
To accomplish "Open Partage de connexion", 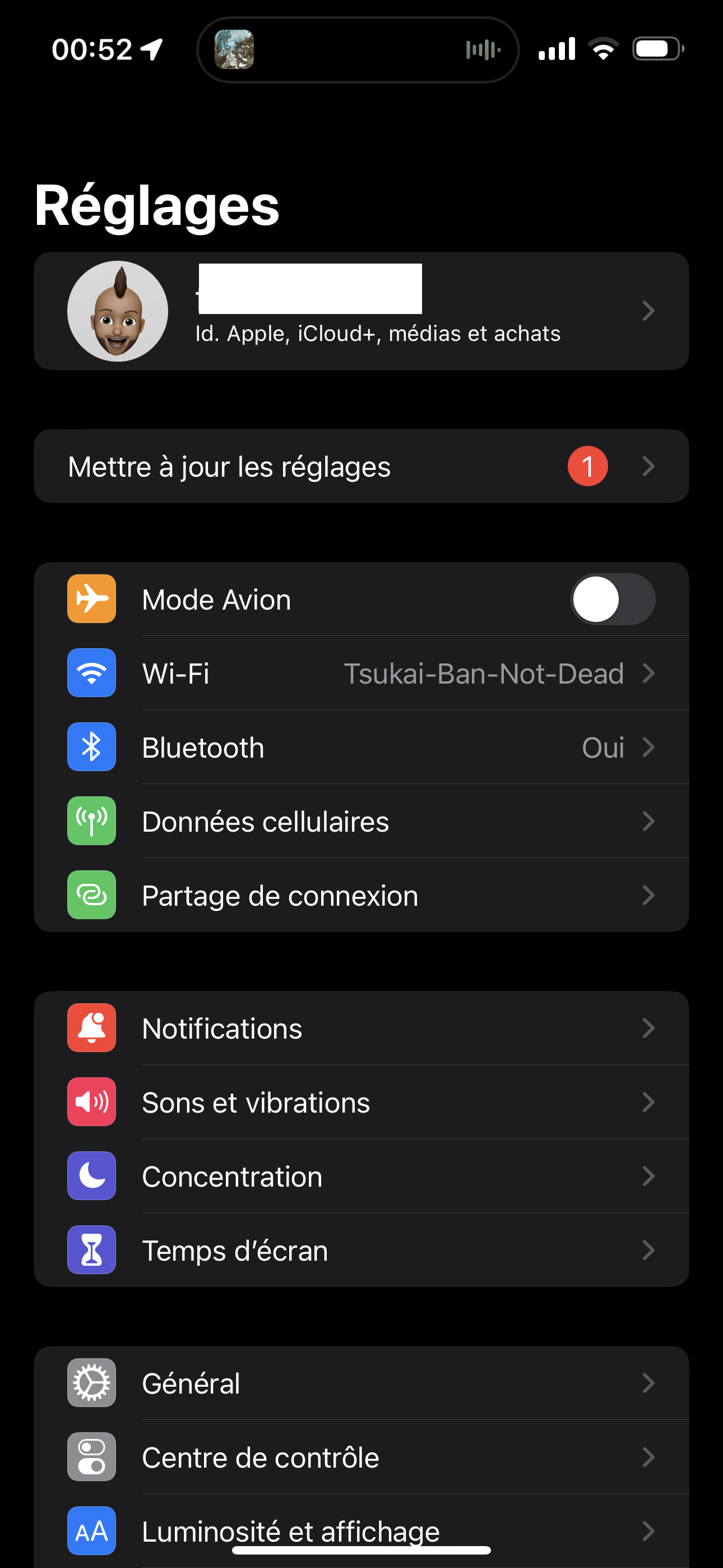I will (361, 896).
